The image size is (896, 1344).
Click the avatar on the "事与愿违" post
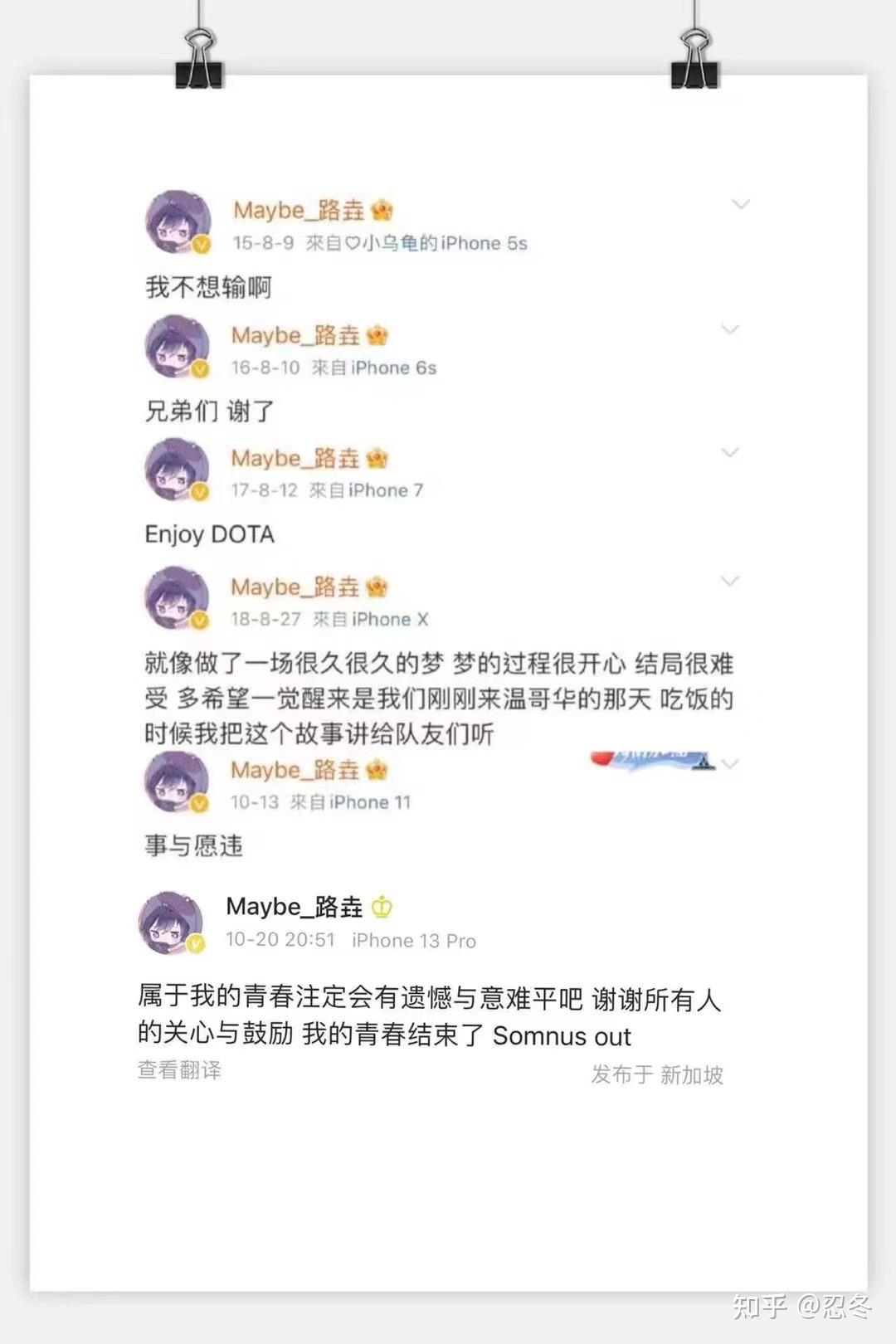point(177,782)
